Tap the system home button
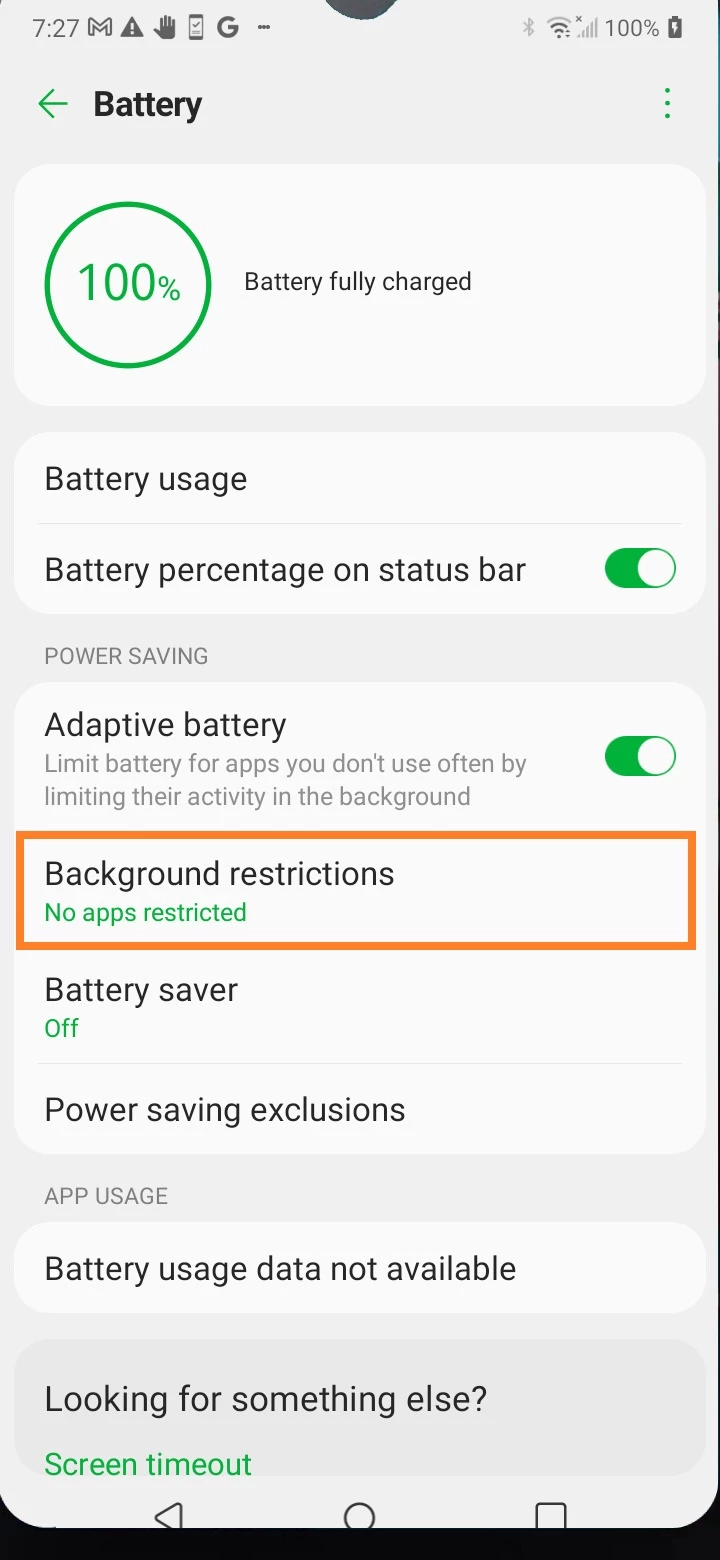The height and width of the screenshot is (1560, 720). click(359, 1516)
